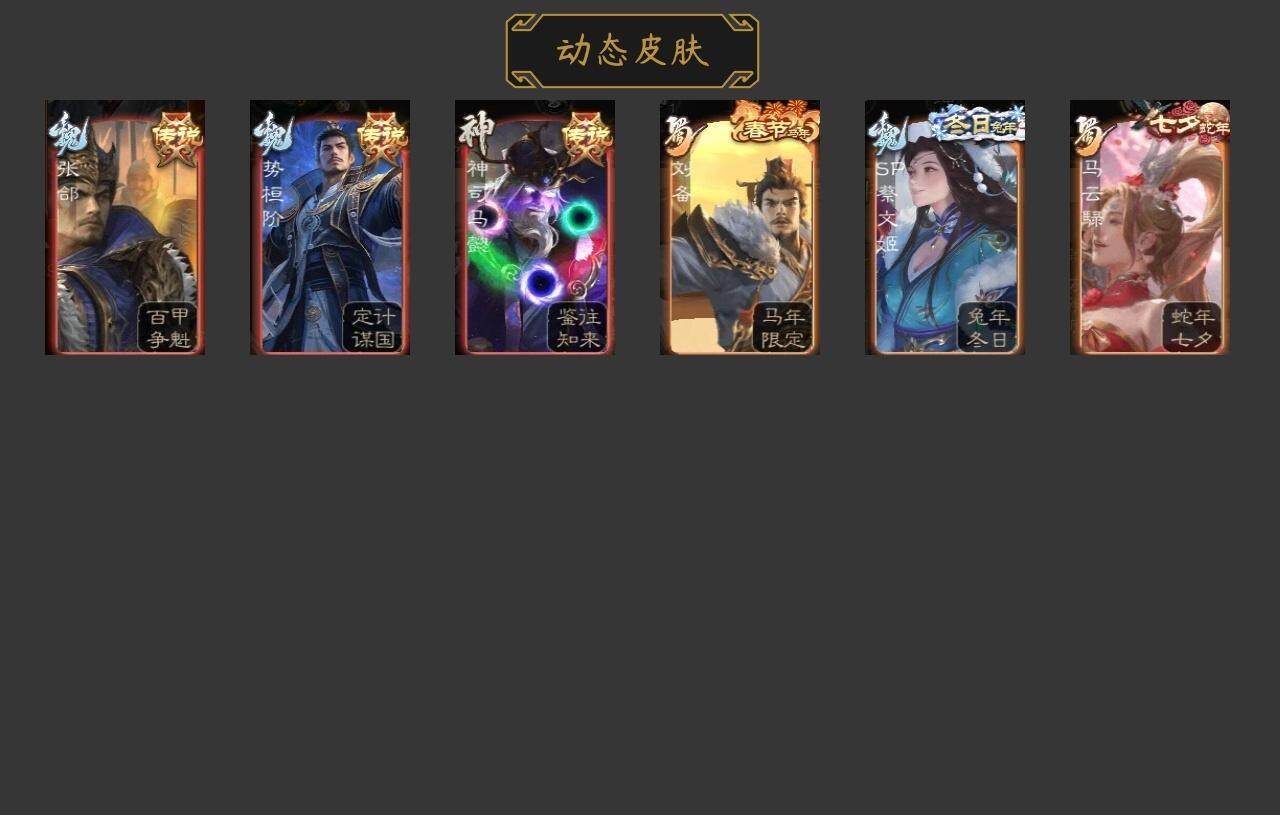Tap the 马云騄 蛇年七夕 skin card

coord(1150,228)
